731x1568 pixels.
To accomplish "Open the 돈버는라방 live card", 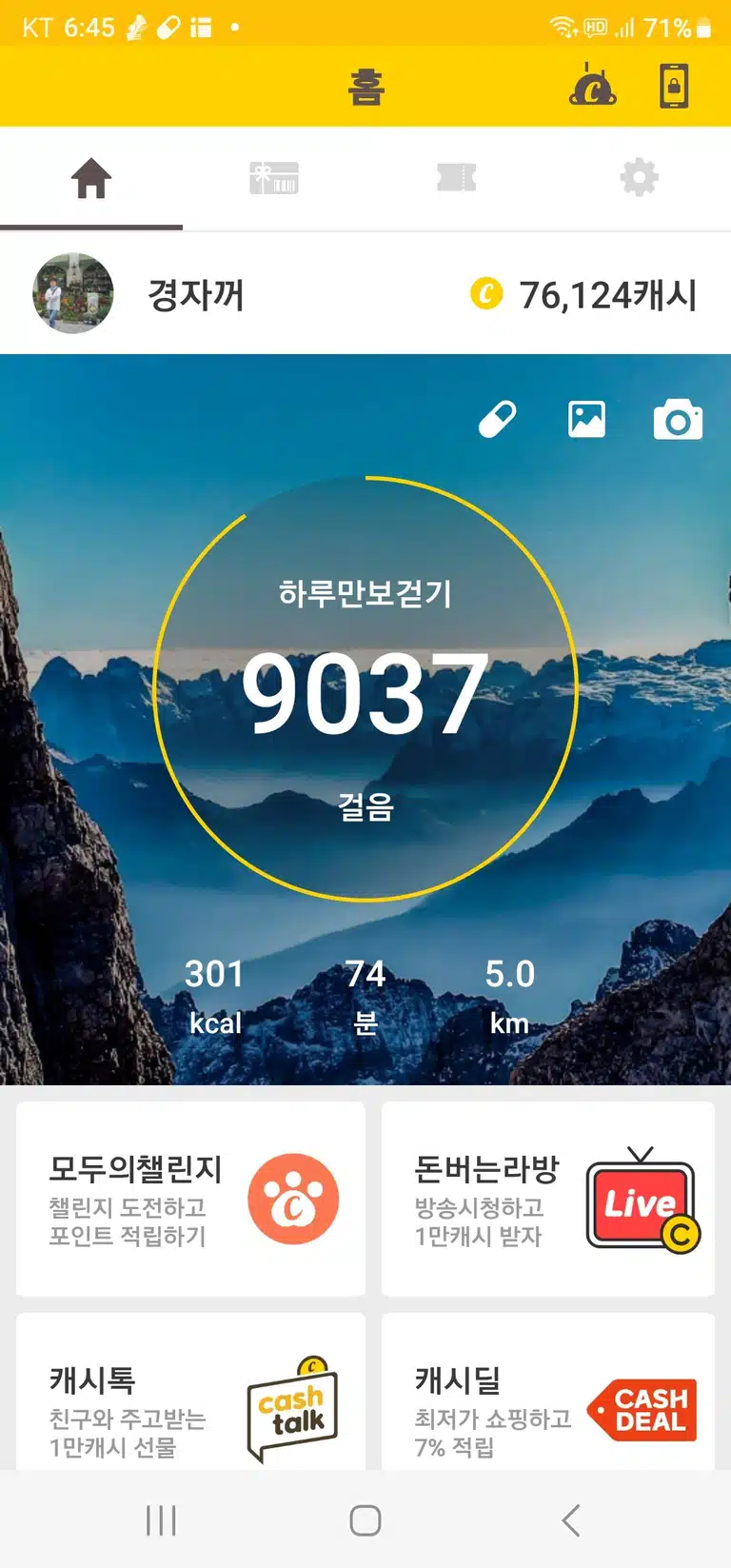I will (x=548, y=1199).
